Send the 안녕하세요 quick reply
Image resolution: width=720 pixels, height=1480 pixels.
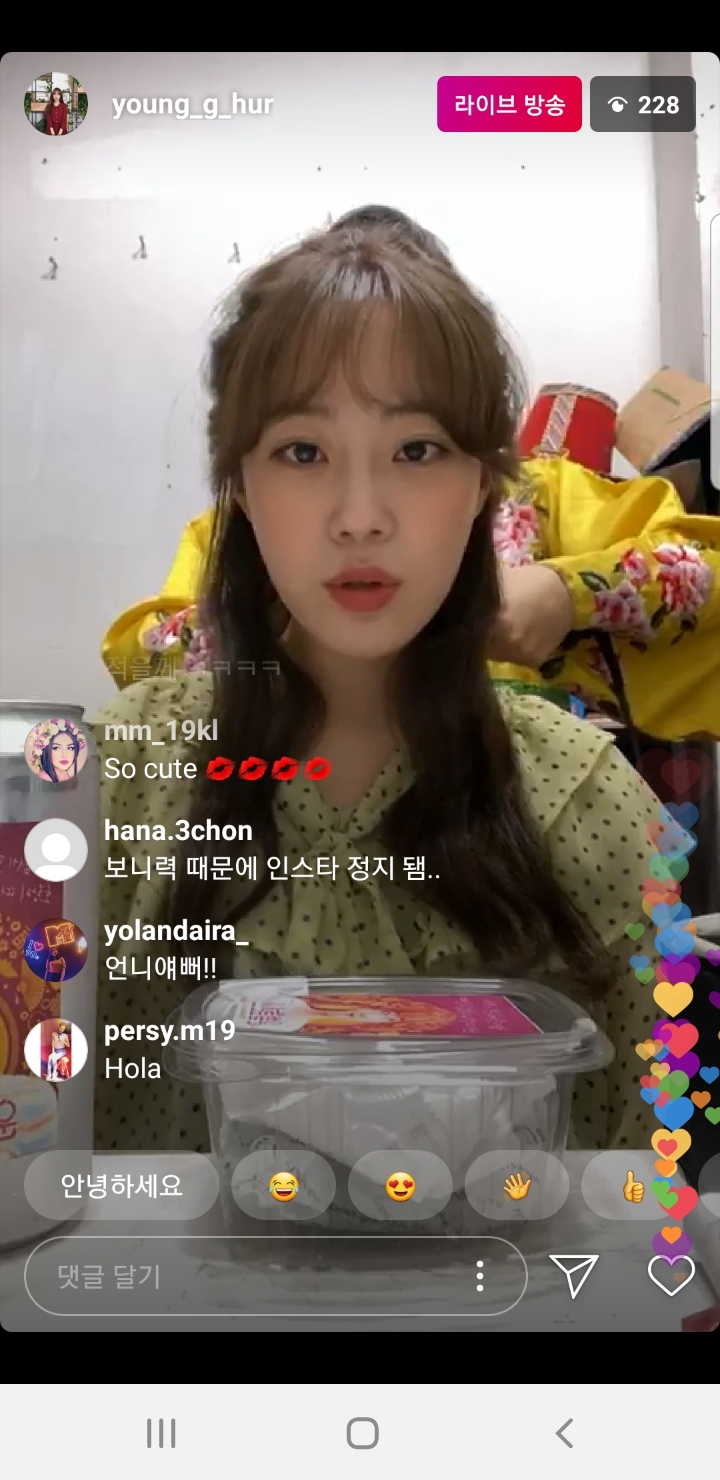click(x=121, y=1186)
